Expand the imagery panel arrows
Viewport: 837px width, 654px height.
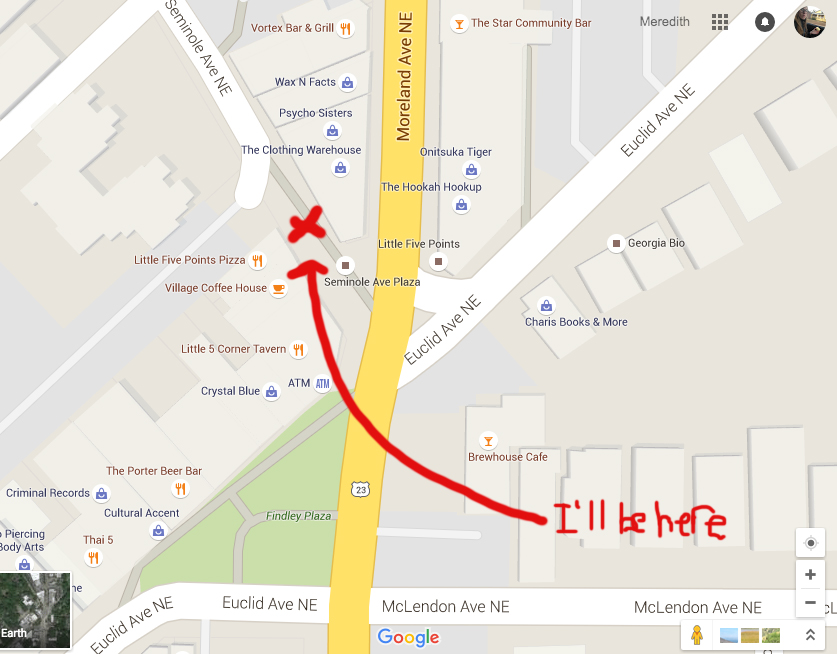(x=809, y=635)
